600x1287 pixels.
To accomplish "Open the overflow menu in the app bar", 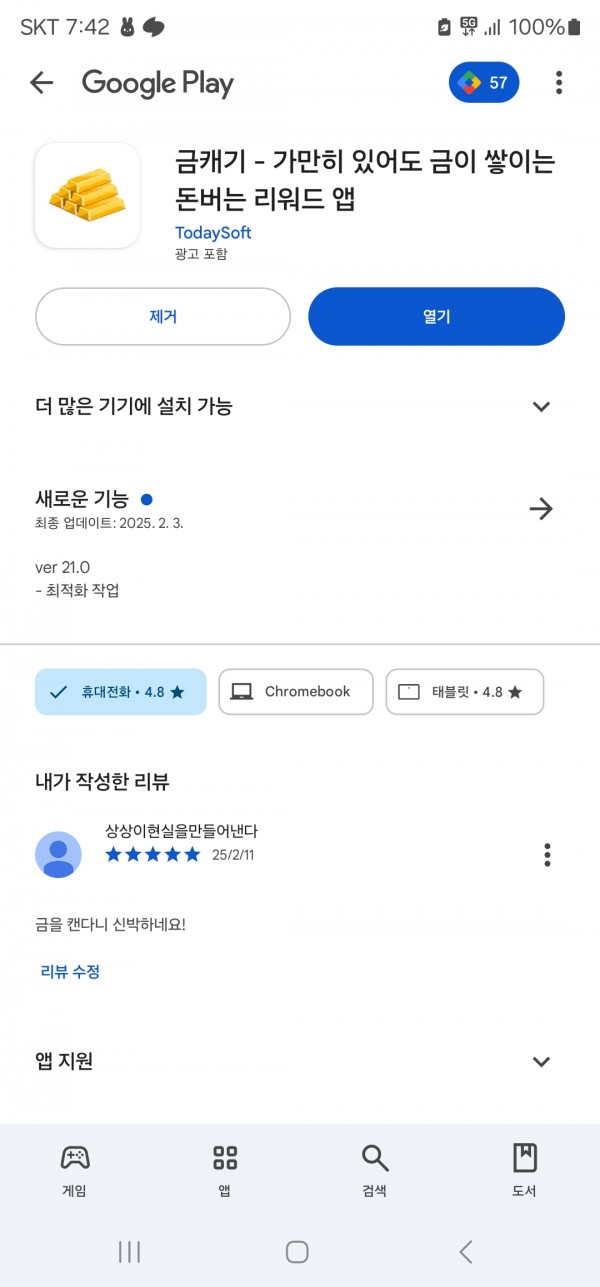I will (x=559, y=83).
